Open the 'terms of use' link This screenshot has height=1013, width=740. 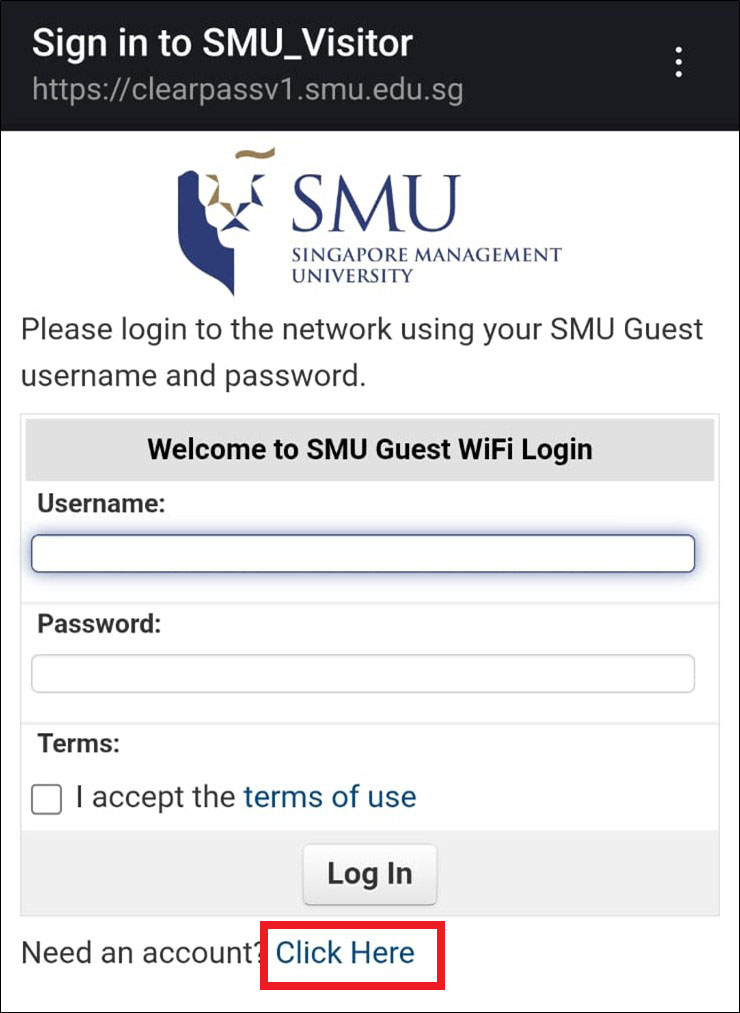tap(330, 797)
